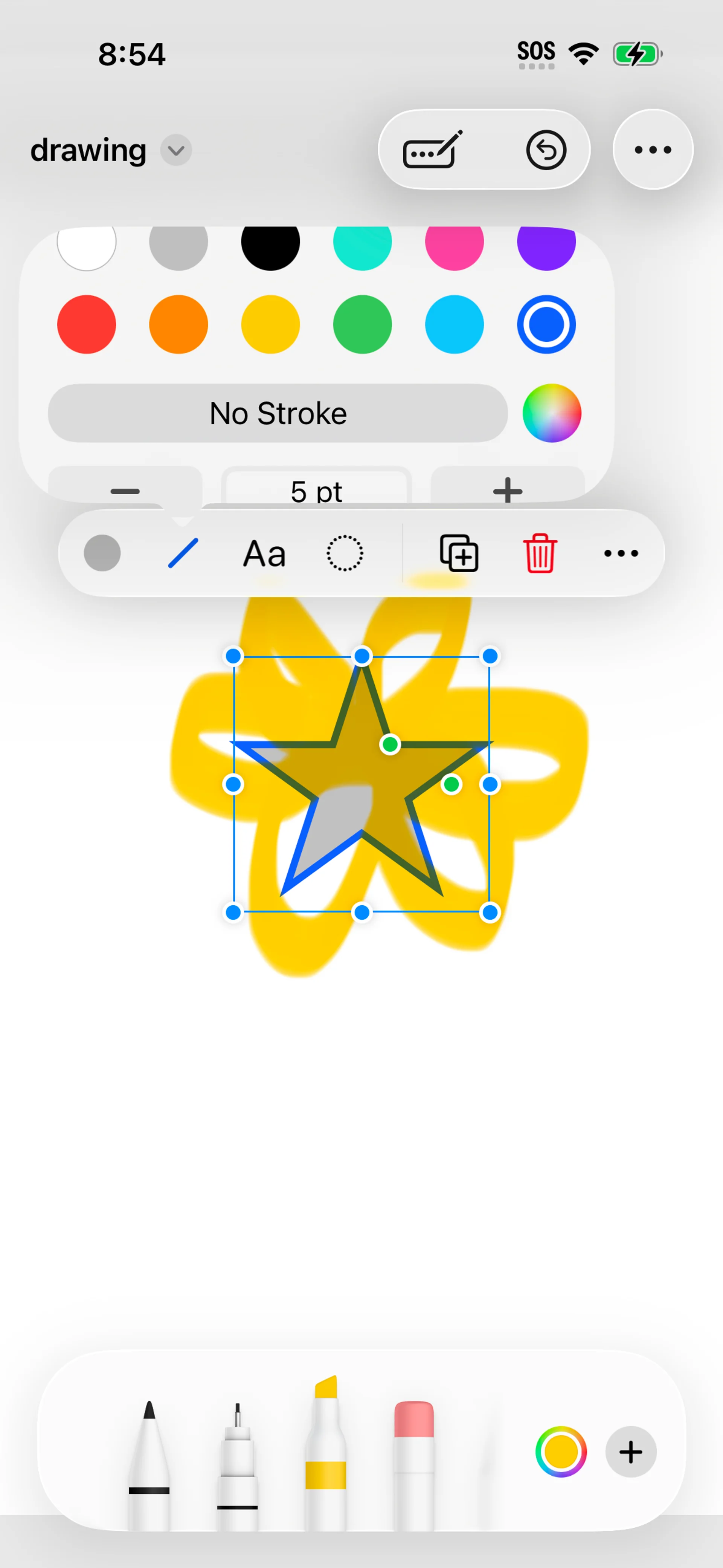Add a new tool with plus
This screenshot has width=723, height=1568.
(x=630, y=1452)
